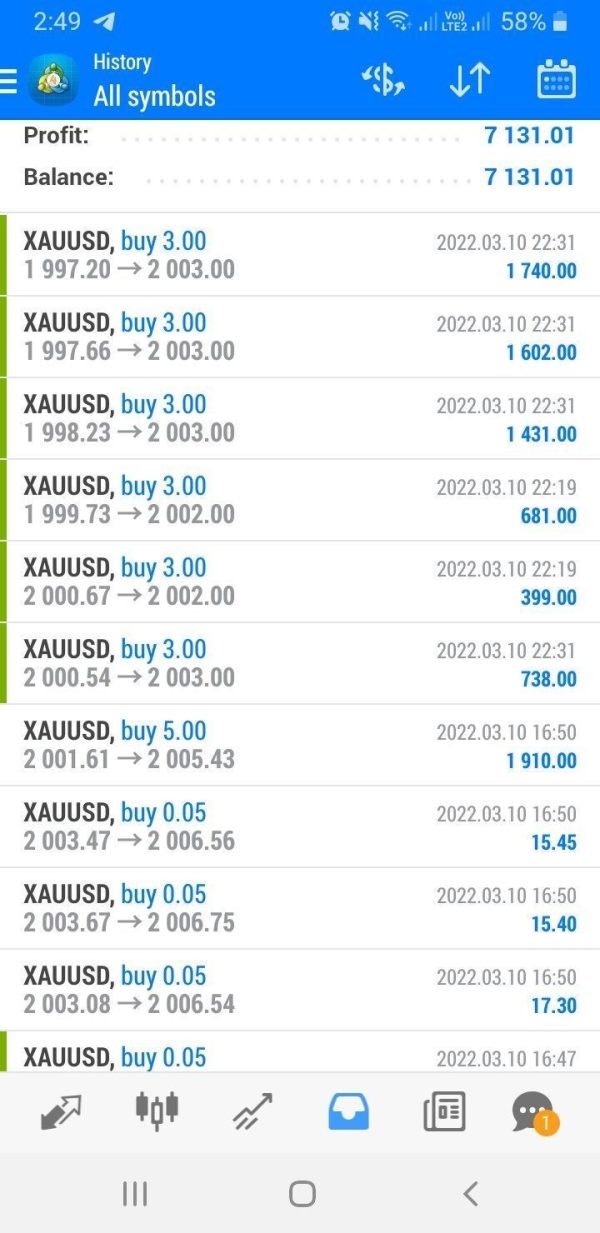Expand the buy 5.00 XAUUSD trade

coord(300,746)
